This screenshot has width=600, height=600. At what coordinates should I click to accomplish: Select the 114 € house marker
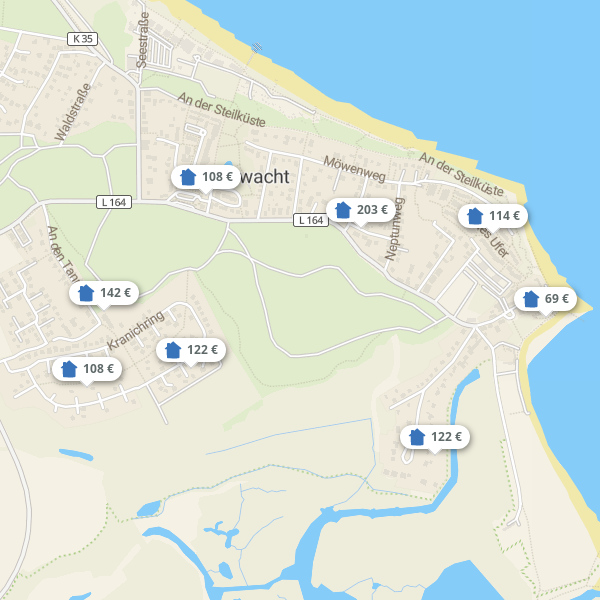pyautogui.click(x=493, y=216)
